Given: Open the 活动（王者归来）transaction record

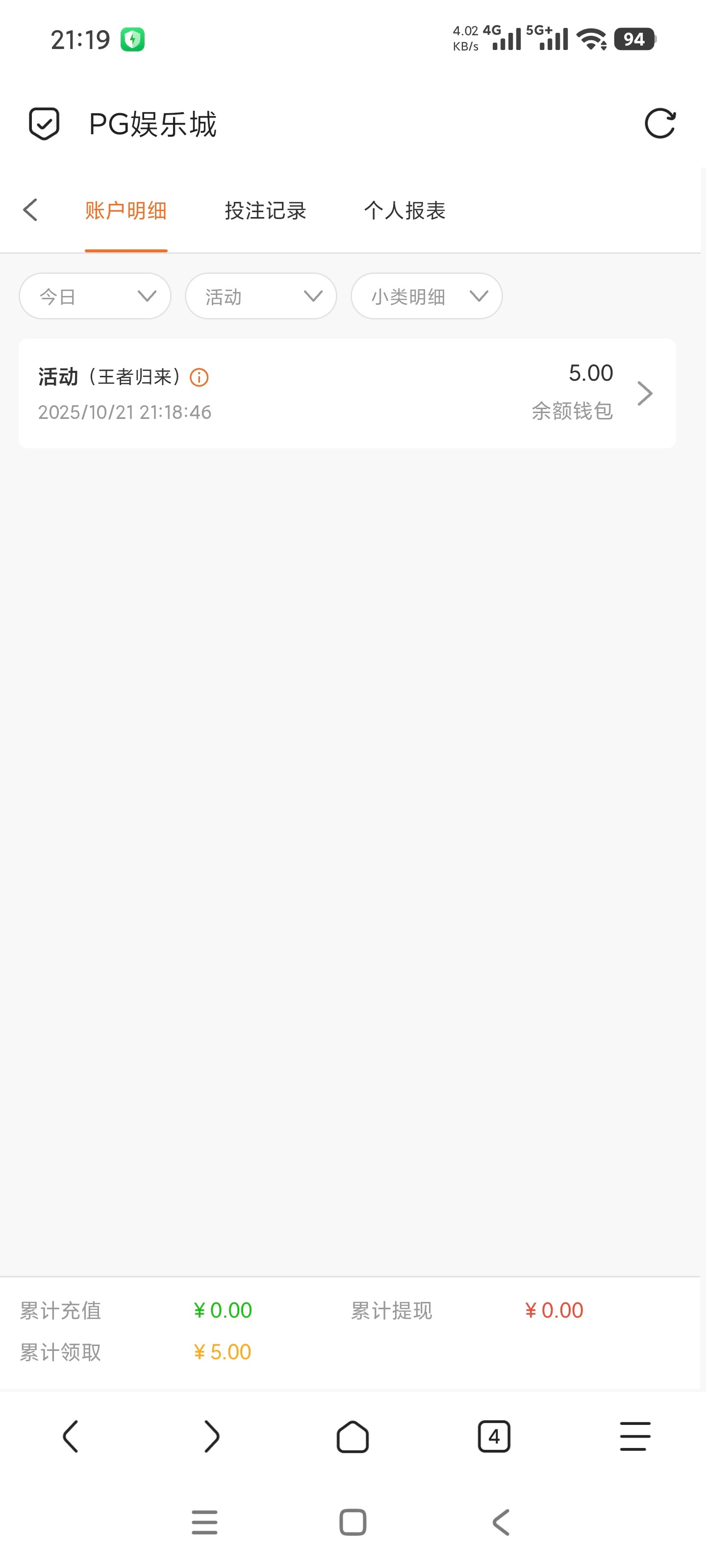Looking at the screenshot, I should 347,393.
